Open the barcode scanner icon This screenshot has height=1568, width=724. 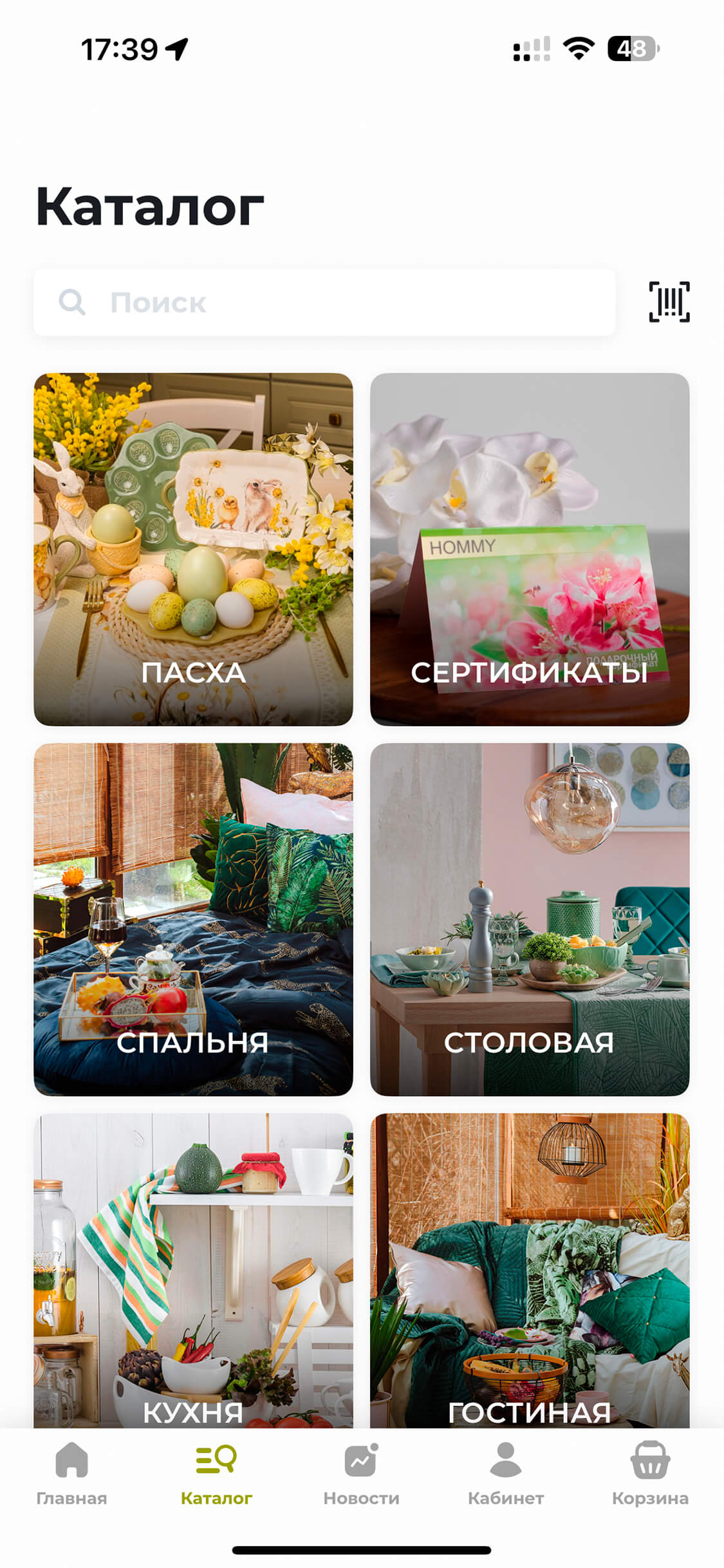[x=669, y=302]
